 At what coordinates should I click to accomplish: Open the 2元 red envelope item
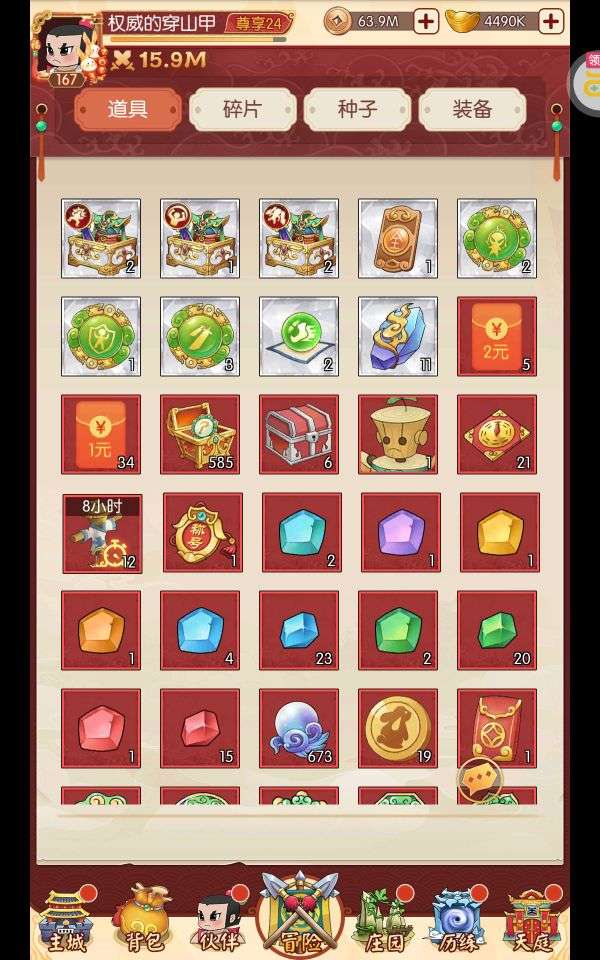click(x=497, y=336)
